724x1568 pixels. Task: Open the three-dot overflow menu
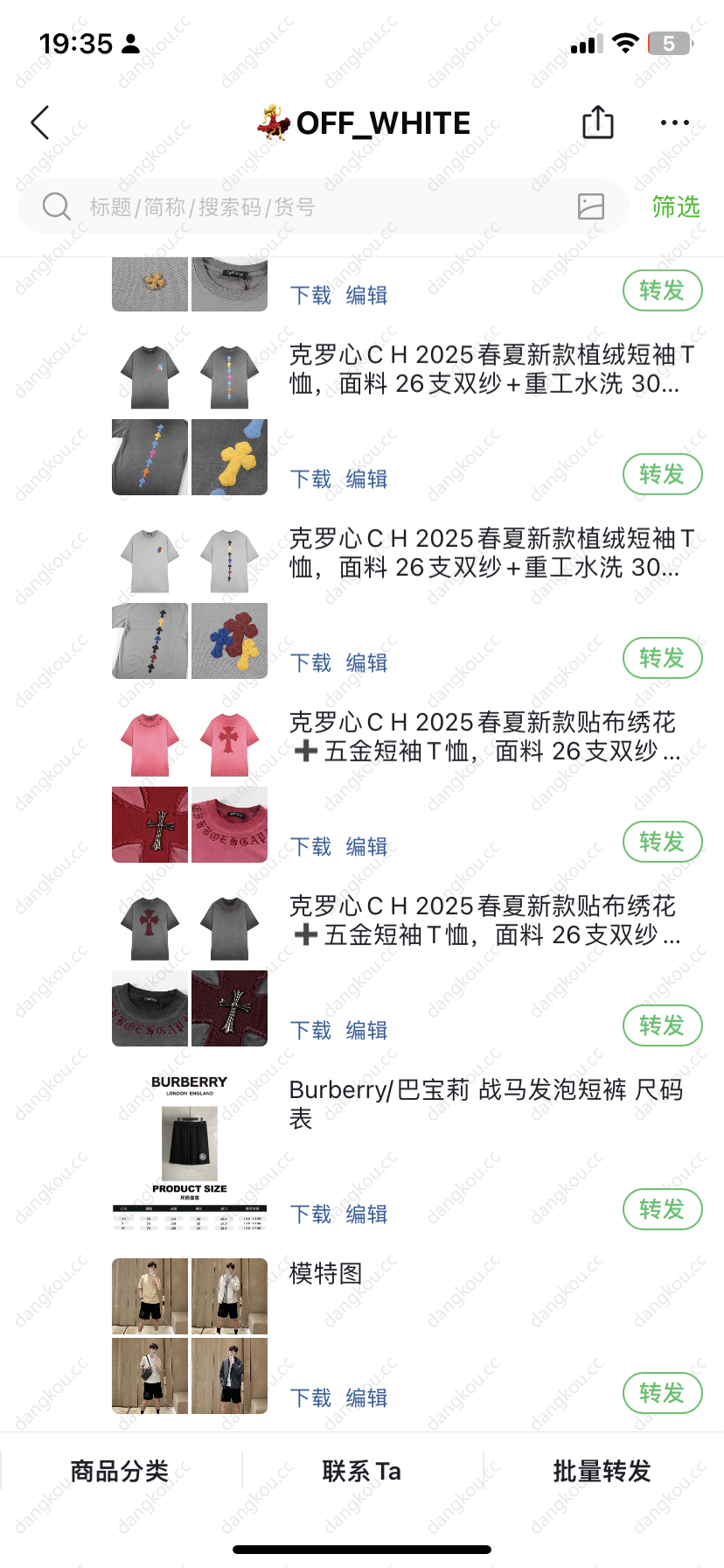(674, 123)
